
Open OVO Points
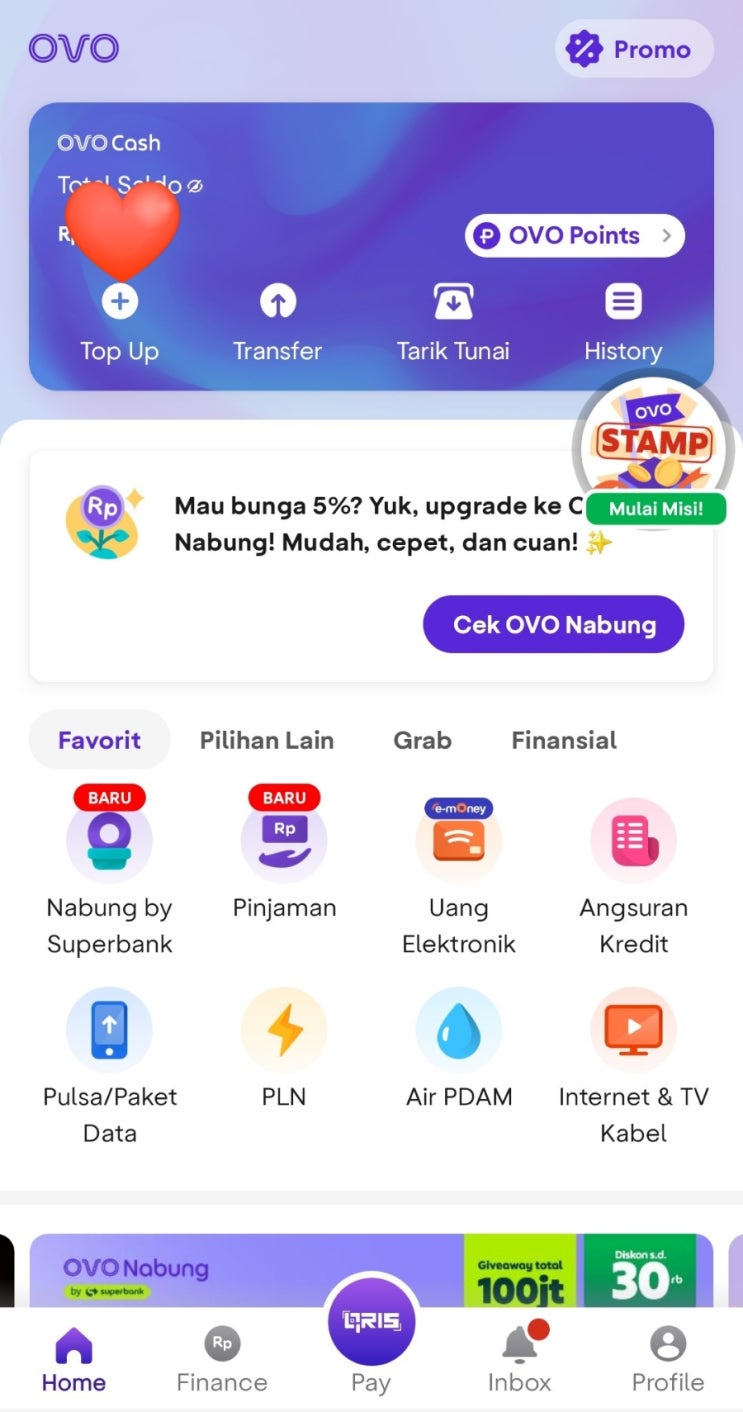[x=575, y=236]
